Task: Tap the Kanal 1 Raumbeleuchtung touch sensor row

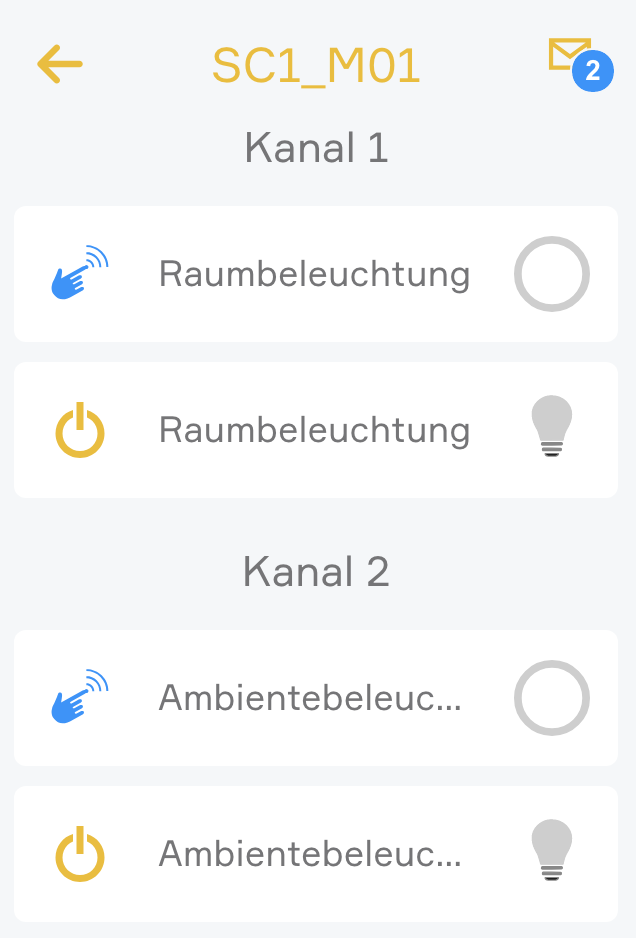Action: tap(315, 274)
